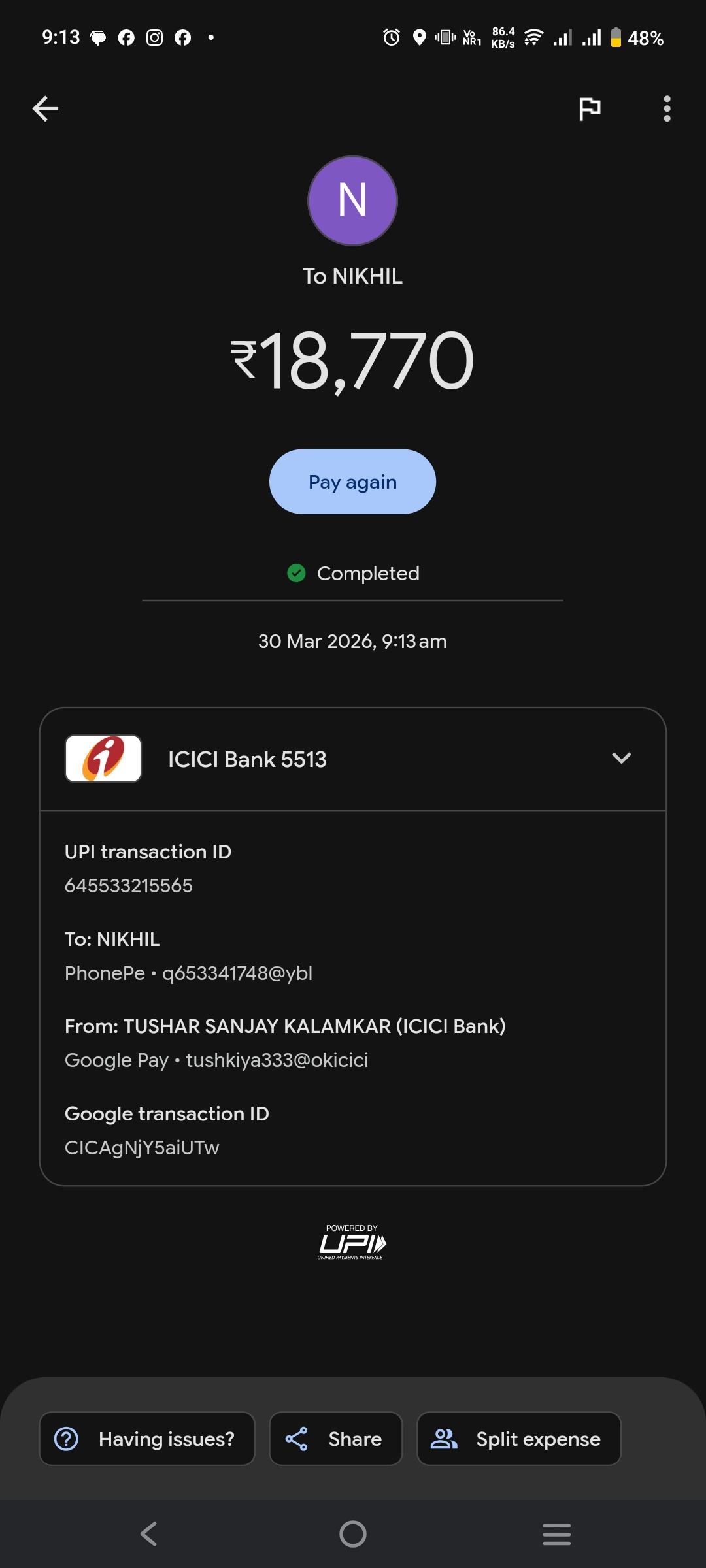The width and height of the screenshot is (706, 1568).
Task: Open NIKHIL's purple avatar
Action: coord(352,201)
